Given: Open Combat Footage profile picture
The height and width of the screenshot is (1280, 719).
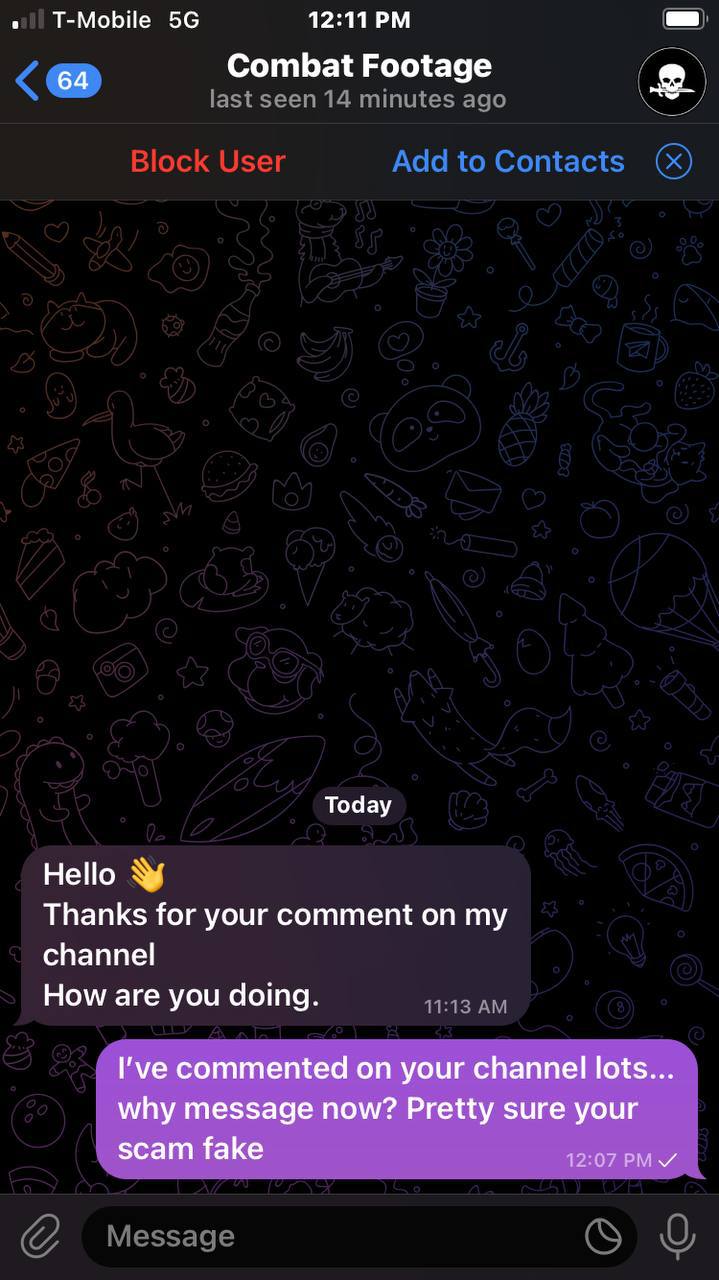Looking at the screenshot, I should 671,81.
